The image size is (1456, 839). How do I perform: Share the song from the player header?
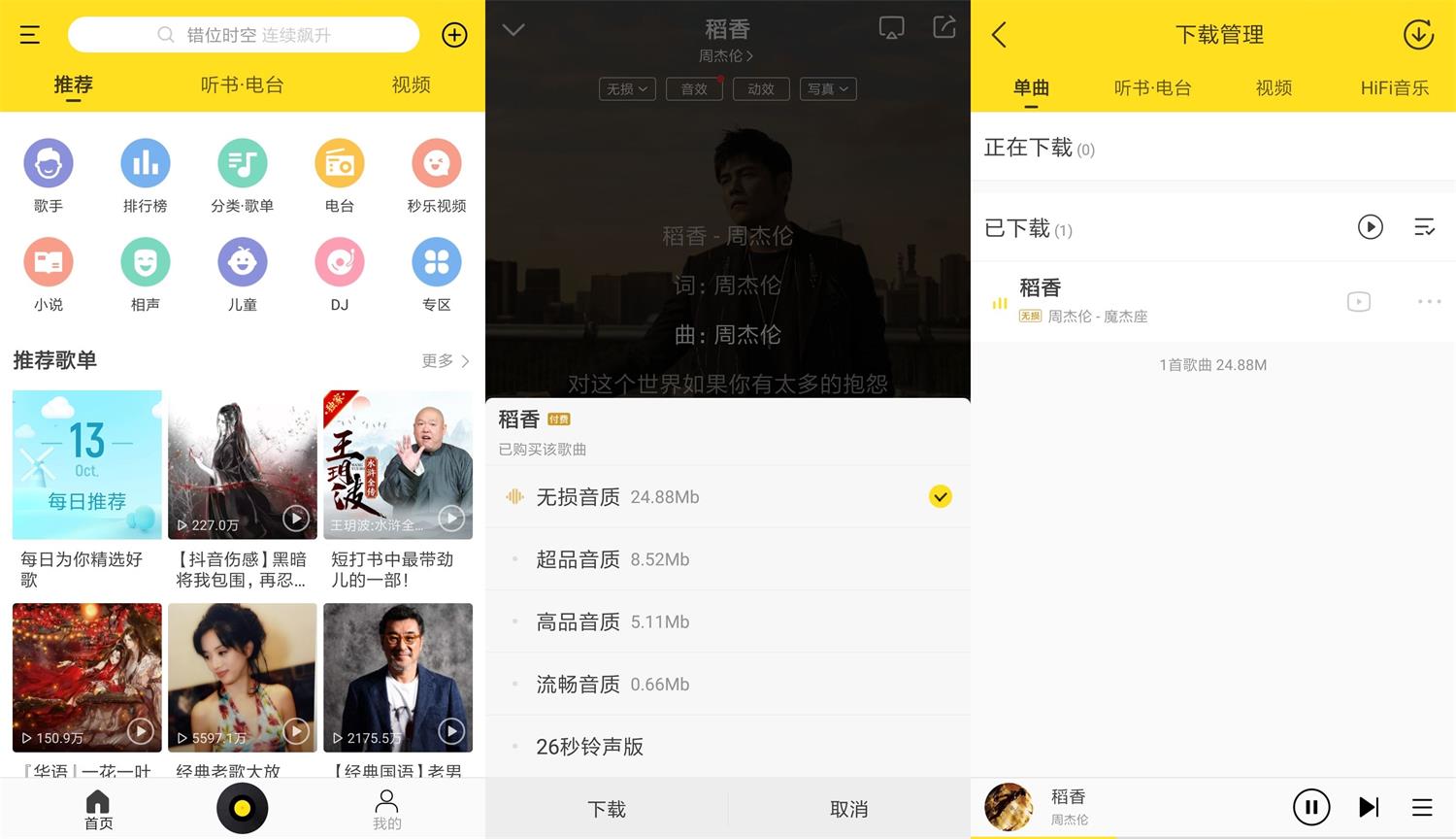click(944, 27)
